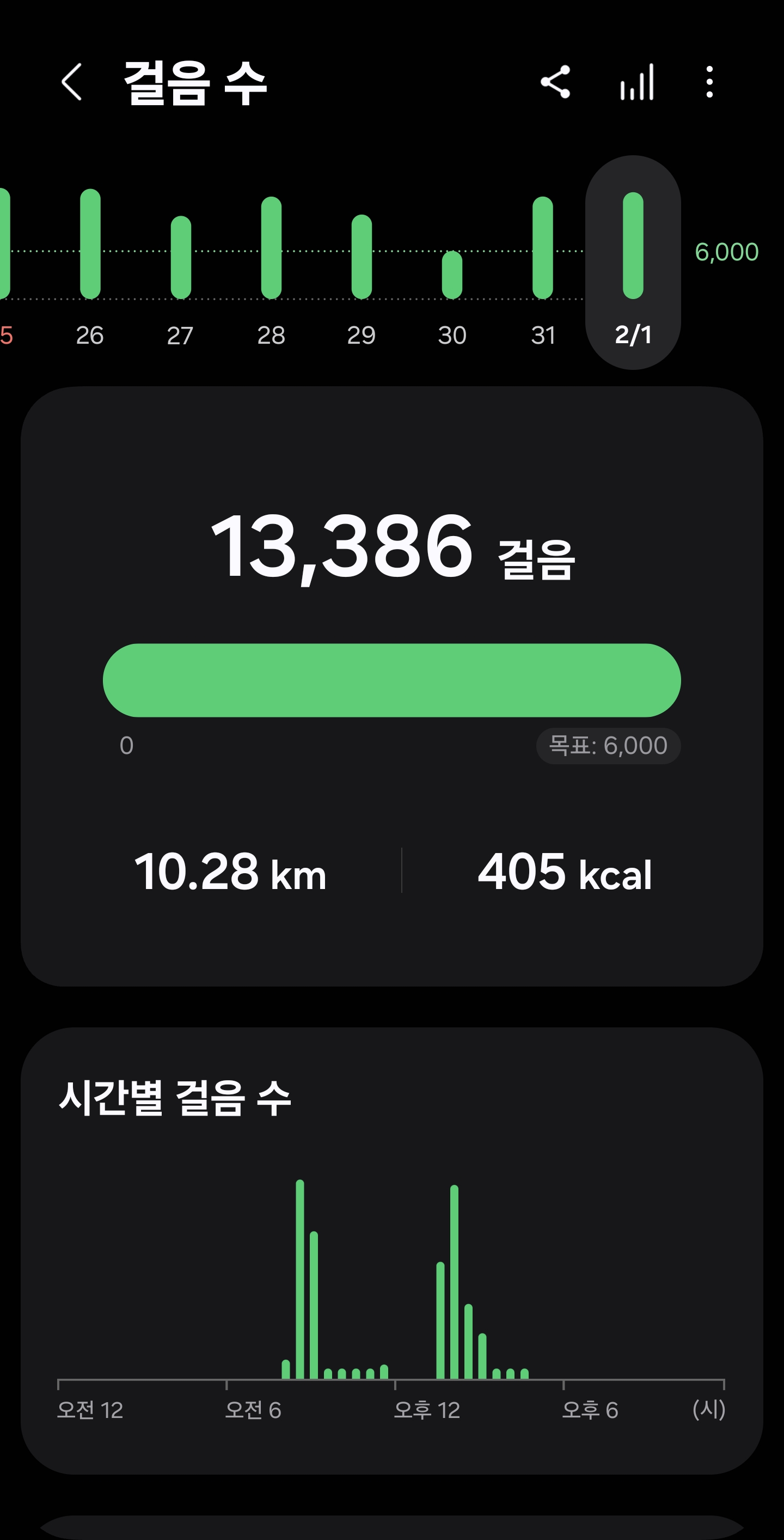The width and height of the screenshot is (784, 1540).
Task: Select the 2/1 day bar
Action: tap(633, 246)
